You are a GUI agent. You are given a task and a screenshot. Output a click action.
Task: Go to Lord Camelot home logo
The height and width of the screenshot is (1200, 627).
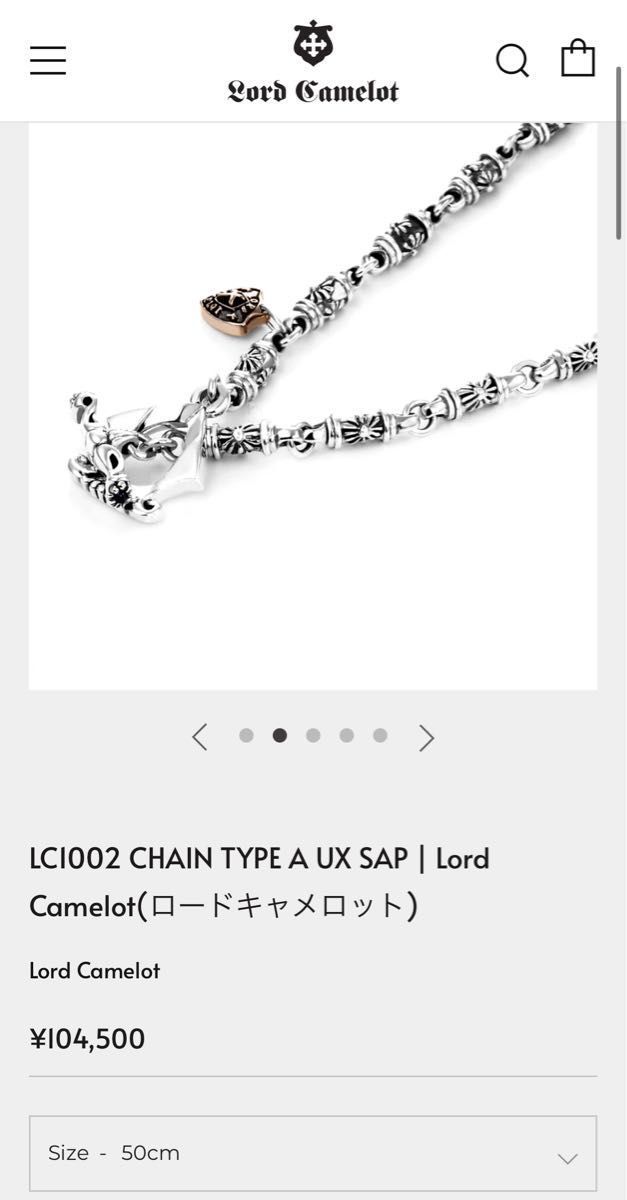(313, 62)
